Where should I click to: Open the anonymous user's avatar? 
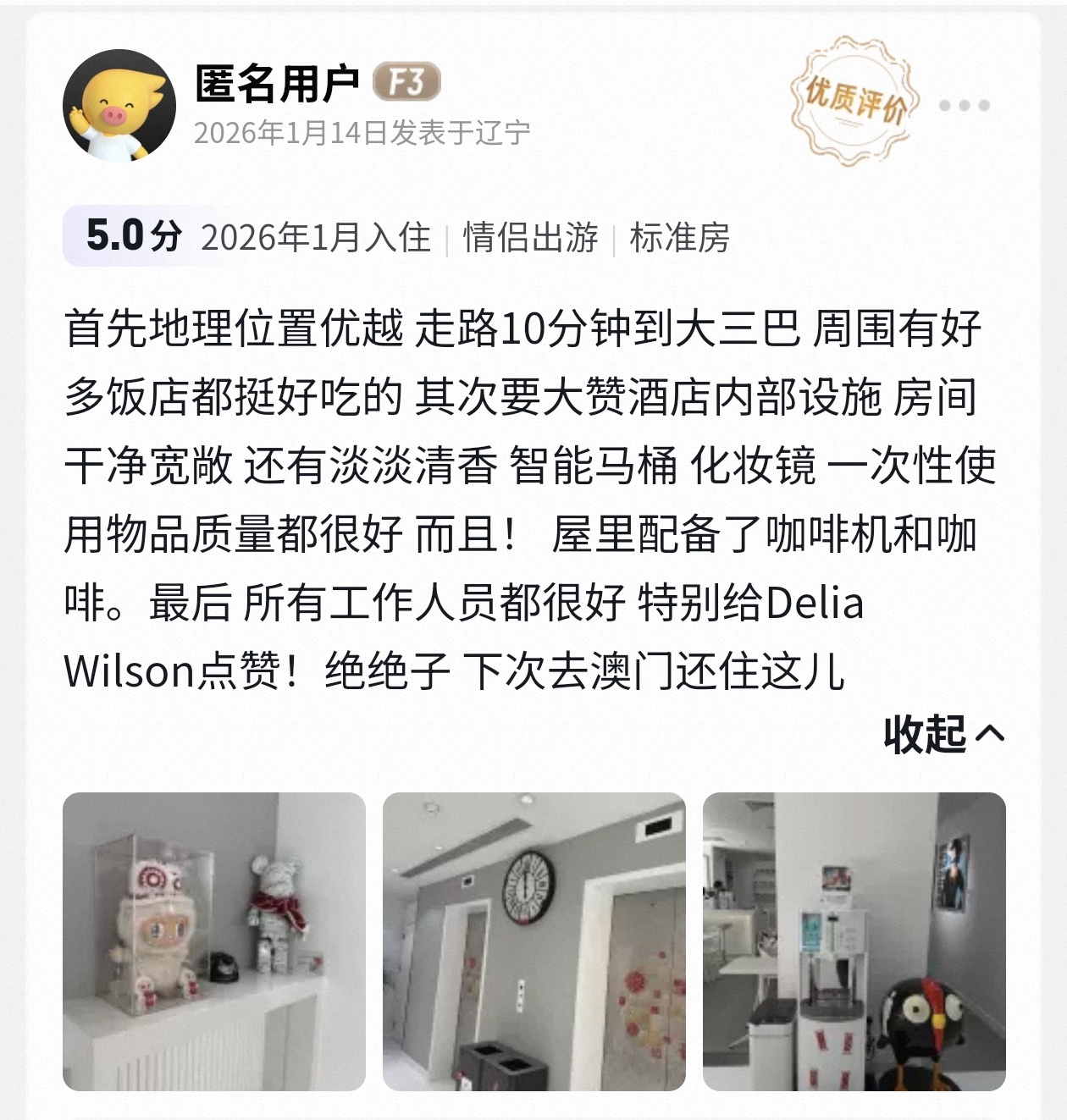point(119,106)
